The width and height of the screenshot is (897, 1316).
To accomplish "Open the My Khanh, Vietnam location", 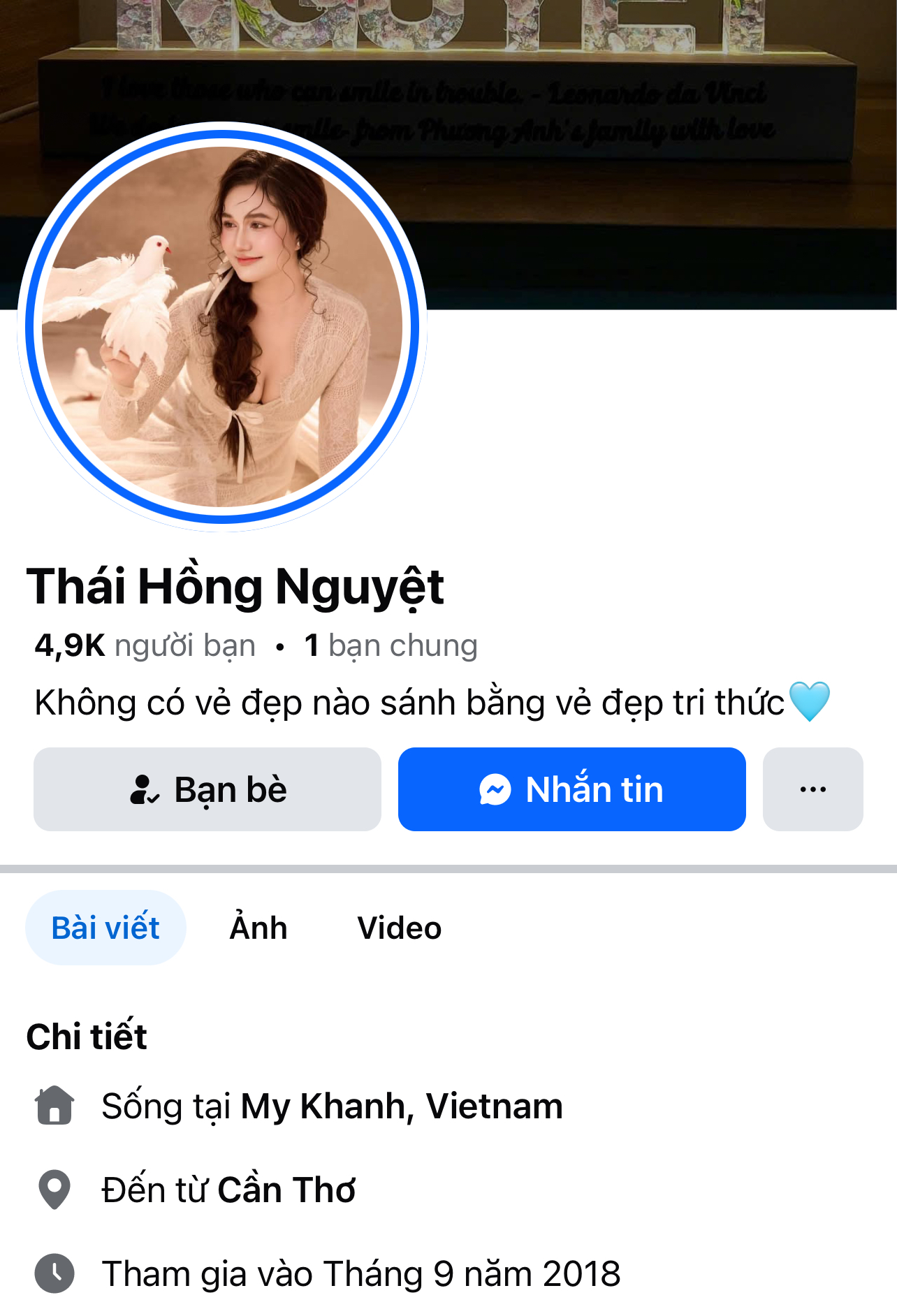I will coord(402,1106).
